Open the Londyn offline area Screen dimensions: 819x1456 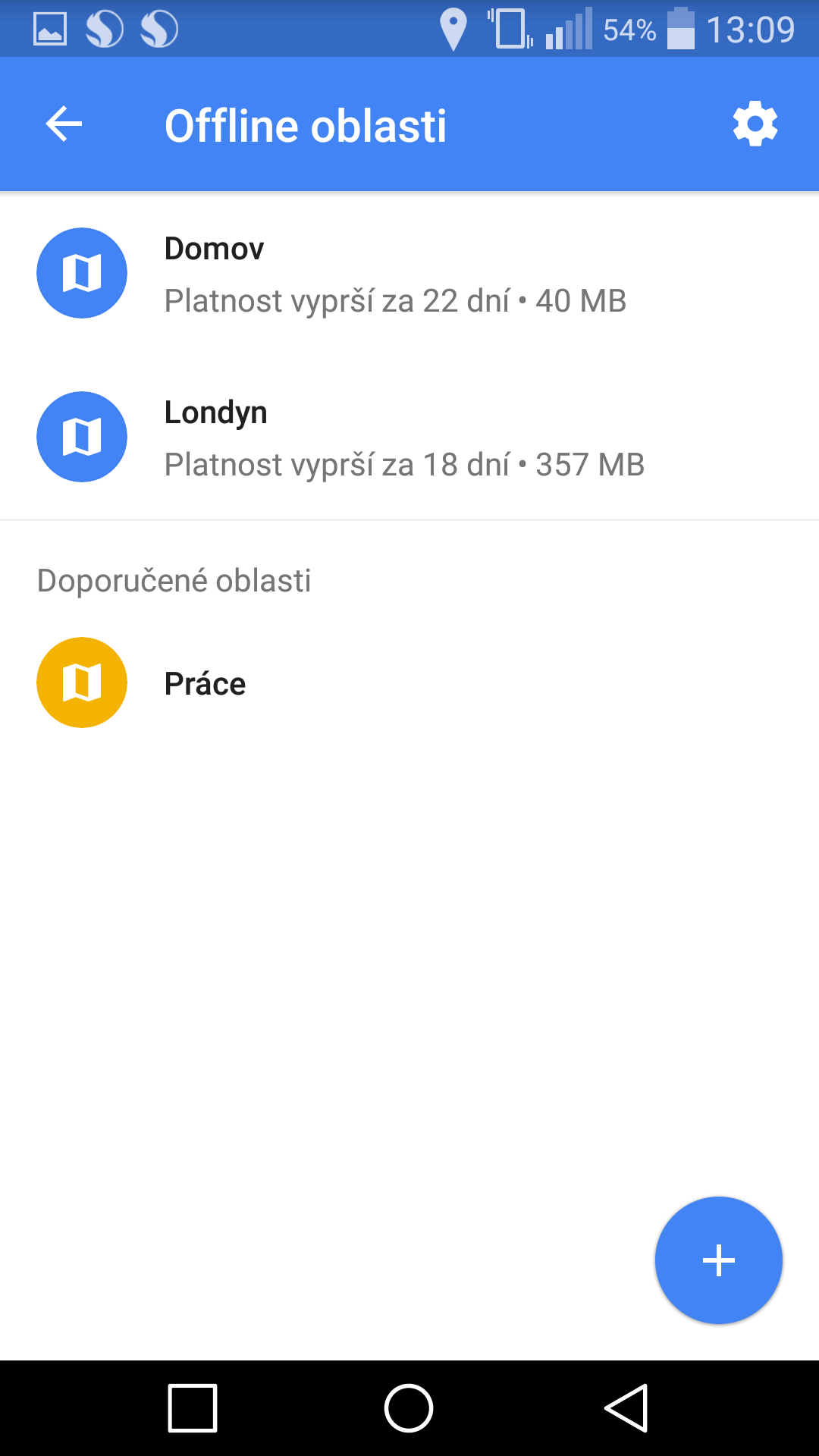(x=409, y=438)
